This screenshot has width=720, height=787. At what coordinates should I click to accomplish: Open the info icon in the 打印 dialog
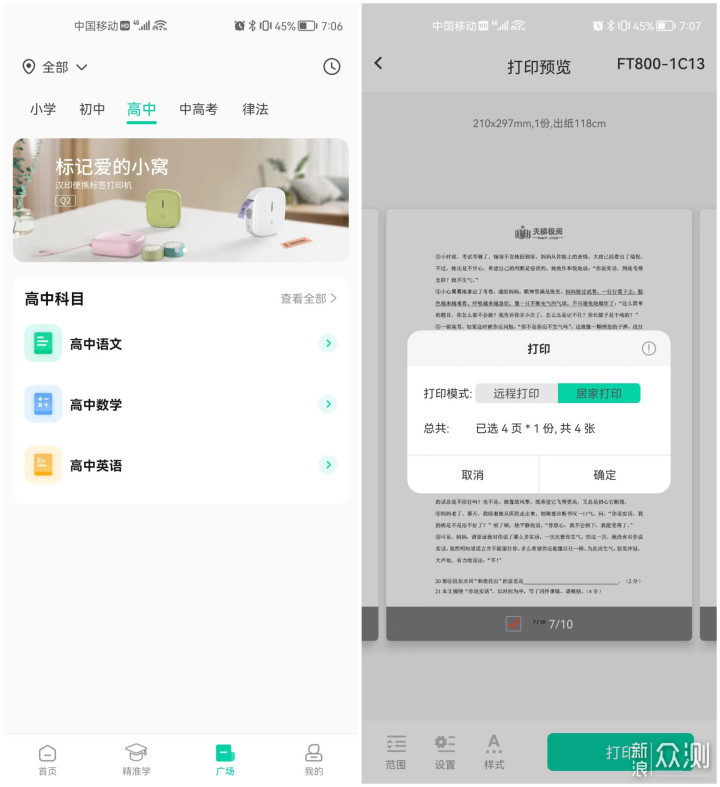(x=648, y=348)
